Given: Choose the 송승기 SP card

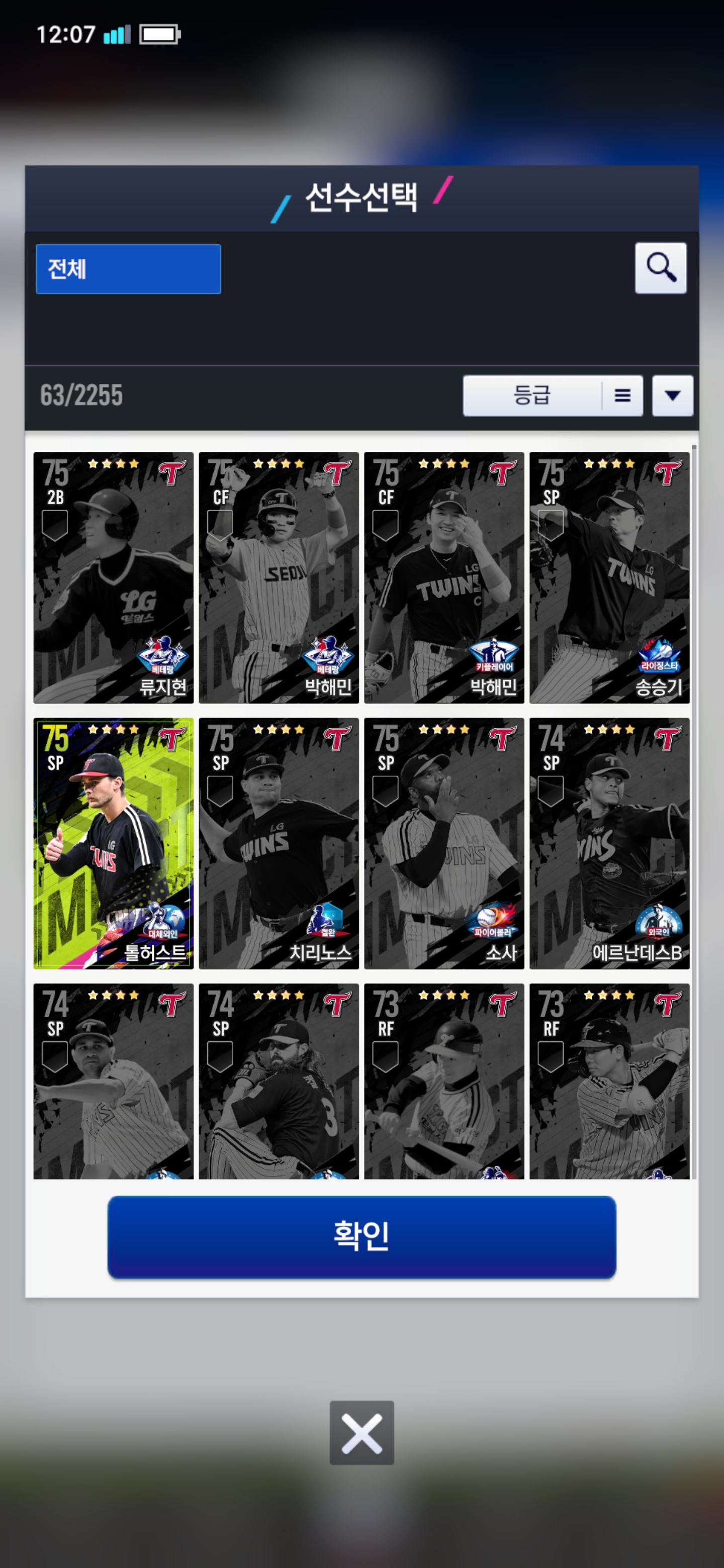Looking at the screenshot, I should point(609,577).
